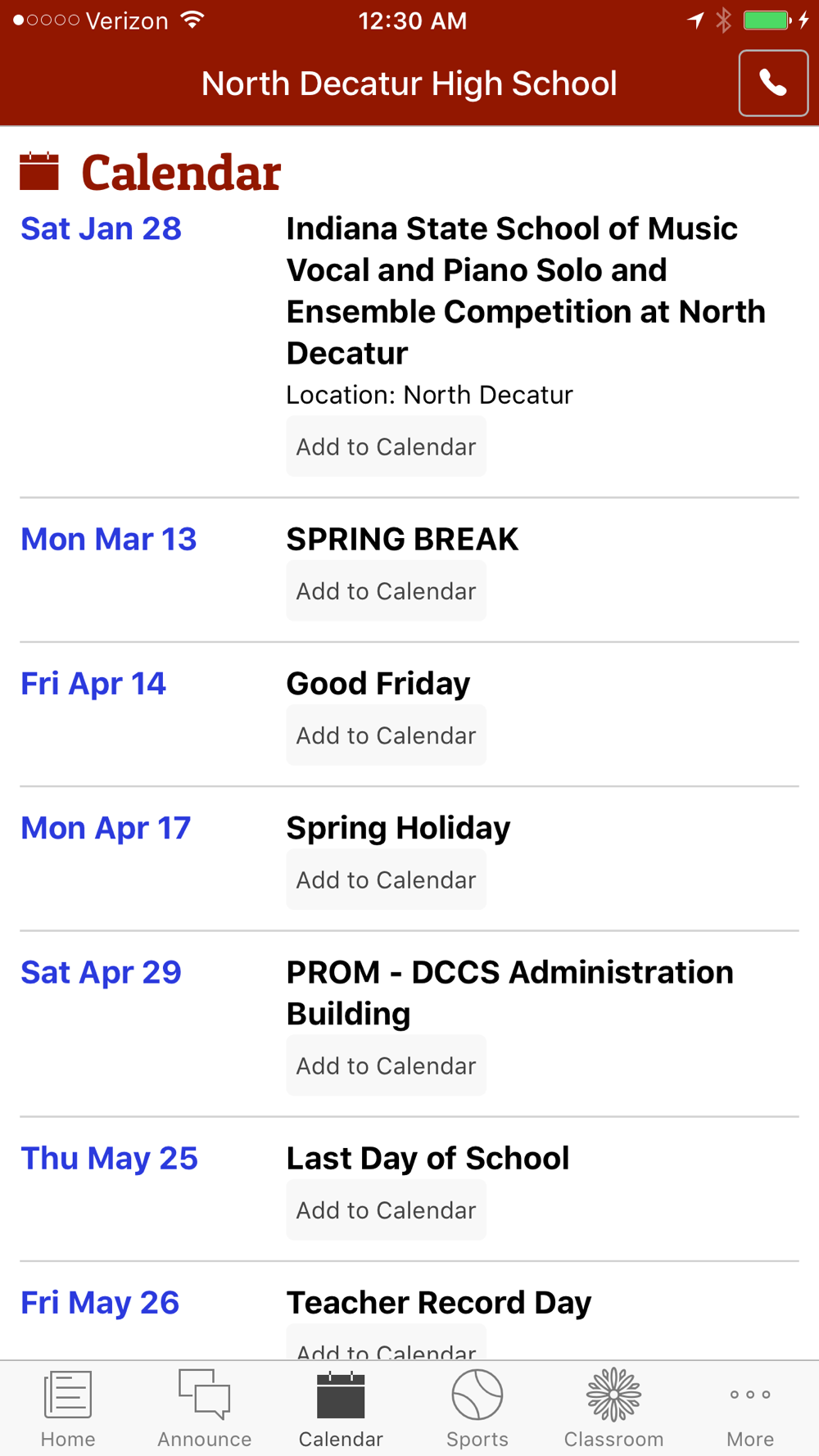Switch to the Home tab

pos(68,1409)
